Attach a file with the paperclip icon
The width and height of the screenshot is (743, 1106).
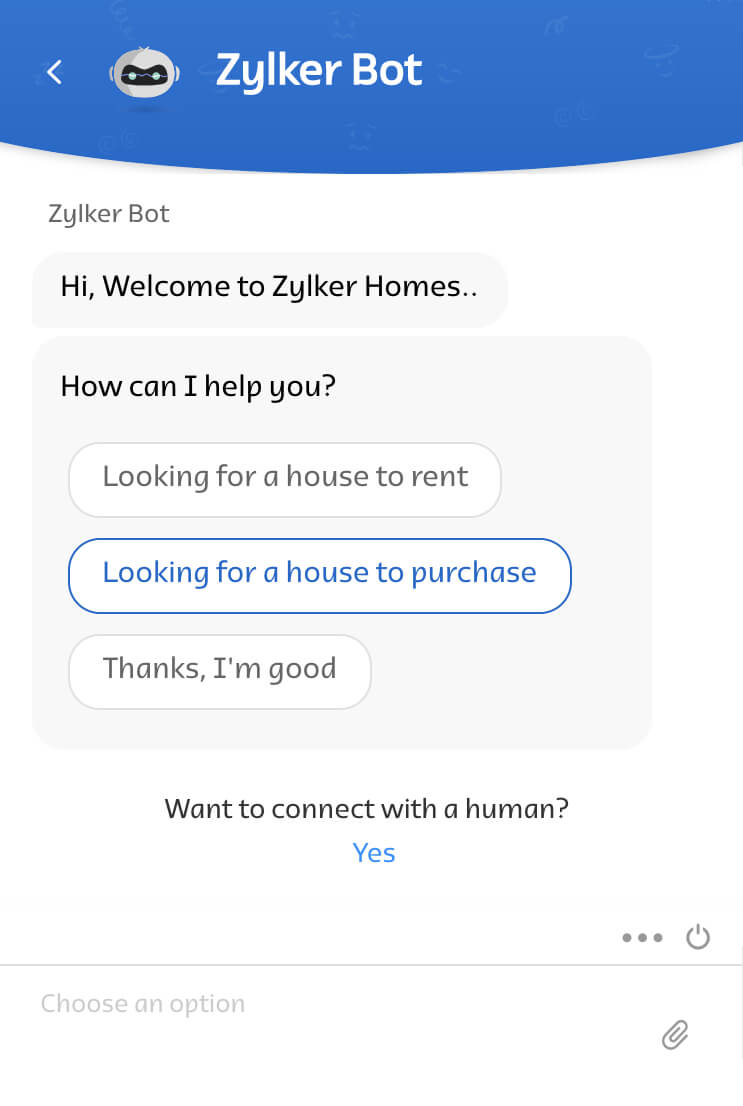click(x=676, y=1035)
